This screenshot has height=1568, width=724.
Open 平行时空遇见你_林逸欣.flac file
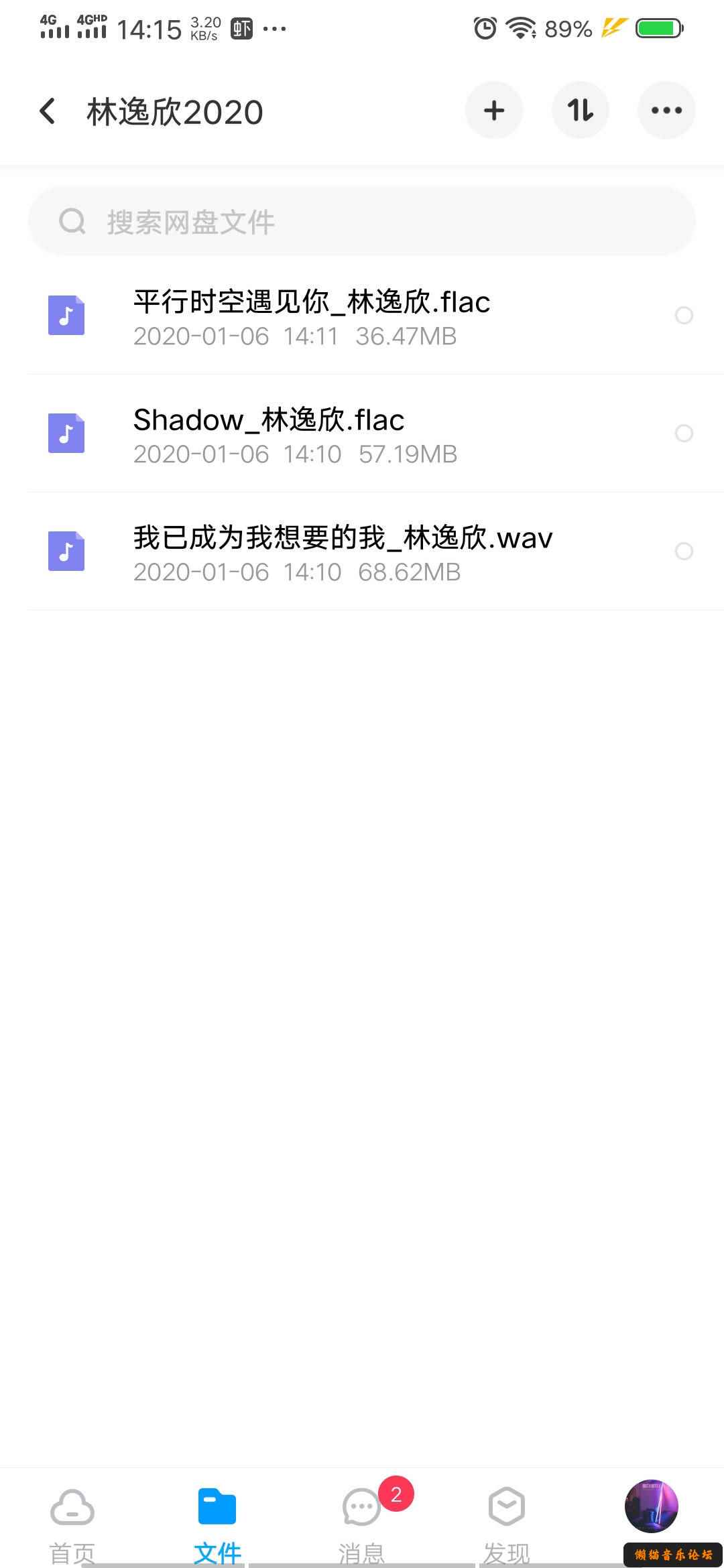(312, 316)
